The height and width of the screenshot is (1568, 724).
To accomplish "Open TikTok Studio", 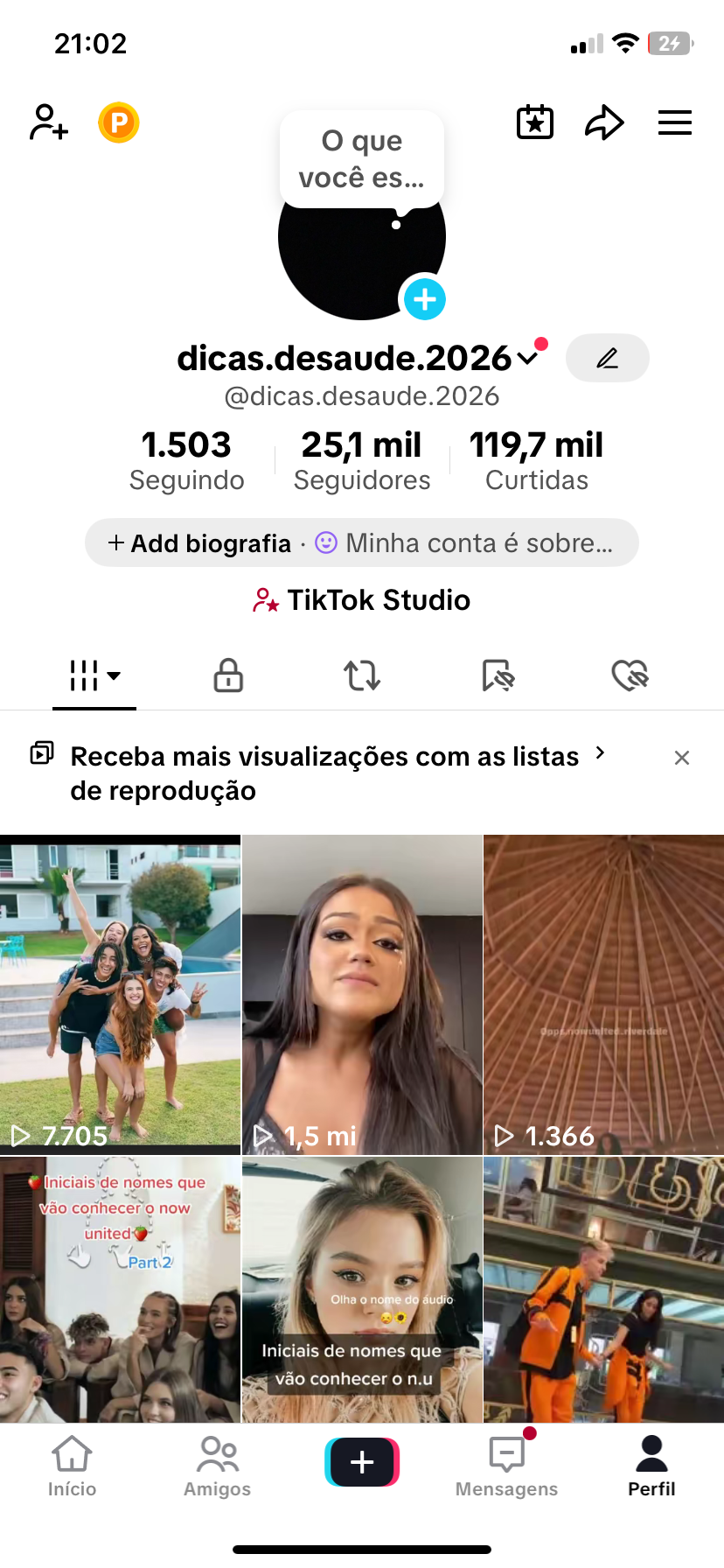I will coord(362,600).
